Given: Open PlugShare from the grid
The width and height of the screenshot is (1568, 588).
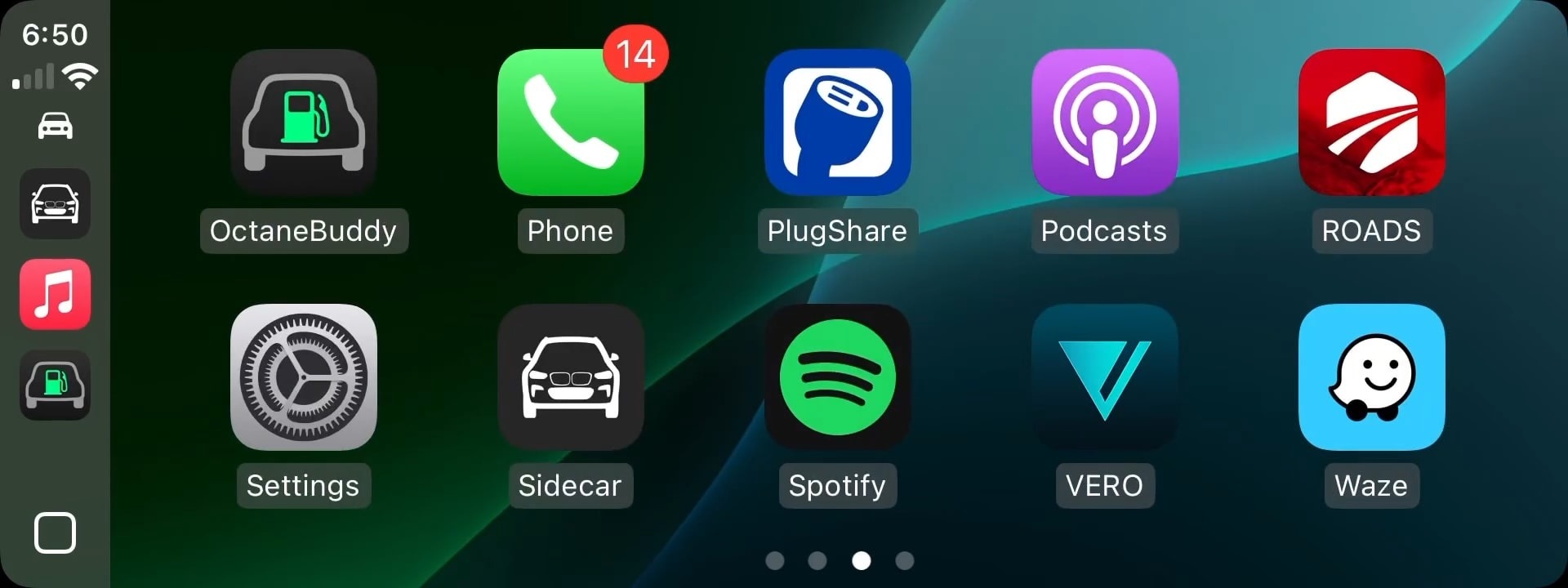Looking at the screenshot, I should [x=837, y=122].
